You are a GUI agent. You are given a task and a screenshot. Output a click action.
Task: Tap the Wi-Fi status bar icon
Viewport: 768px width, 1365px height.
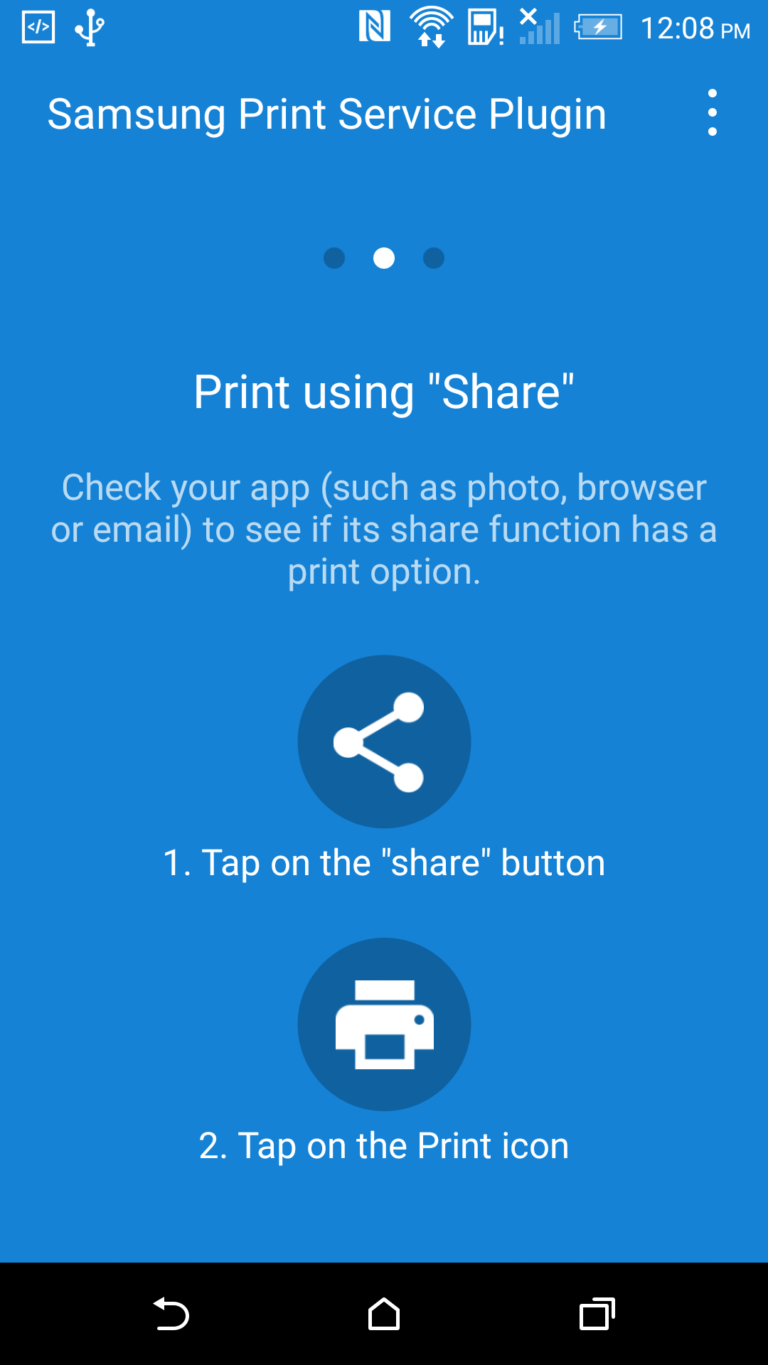[432, 27]
